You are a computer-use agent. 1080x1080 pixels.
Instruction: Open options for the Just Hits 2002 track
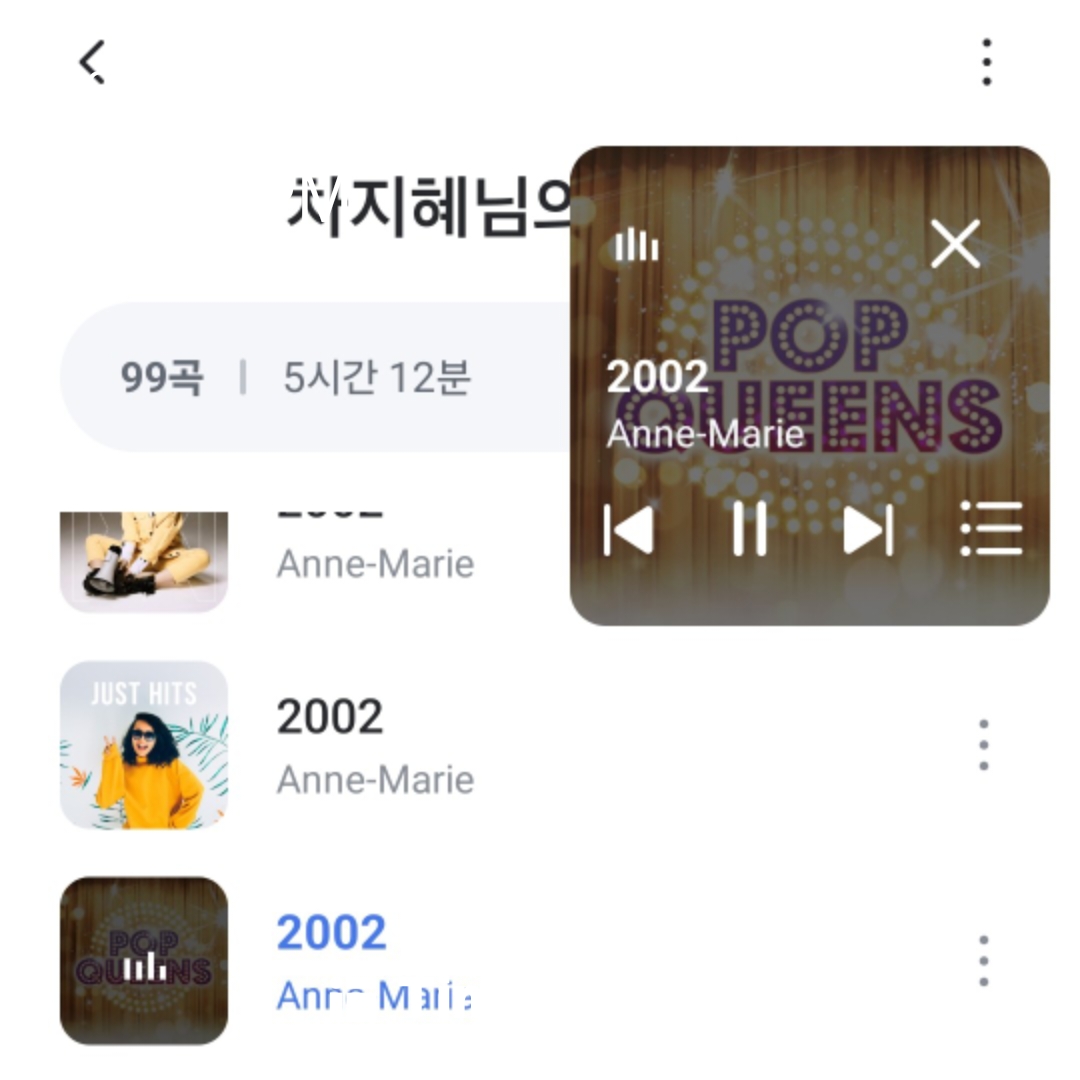tap(984, 744)
